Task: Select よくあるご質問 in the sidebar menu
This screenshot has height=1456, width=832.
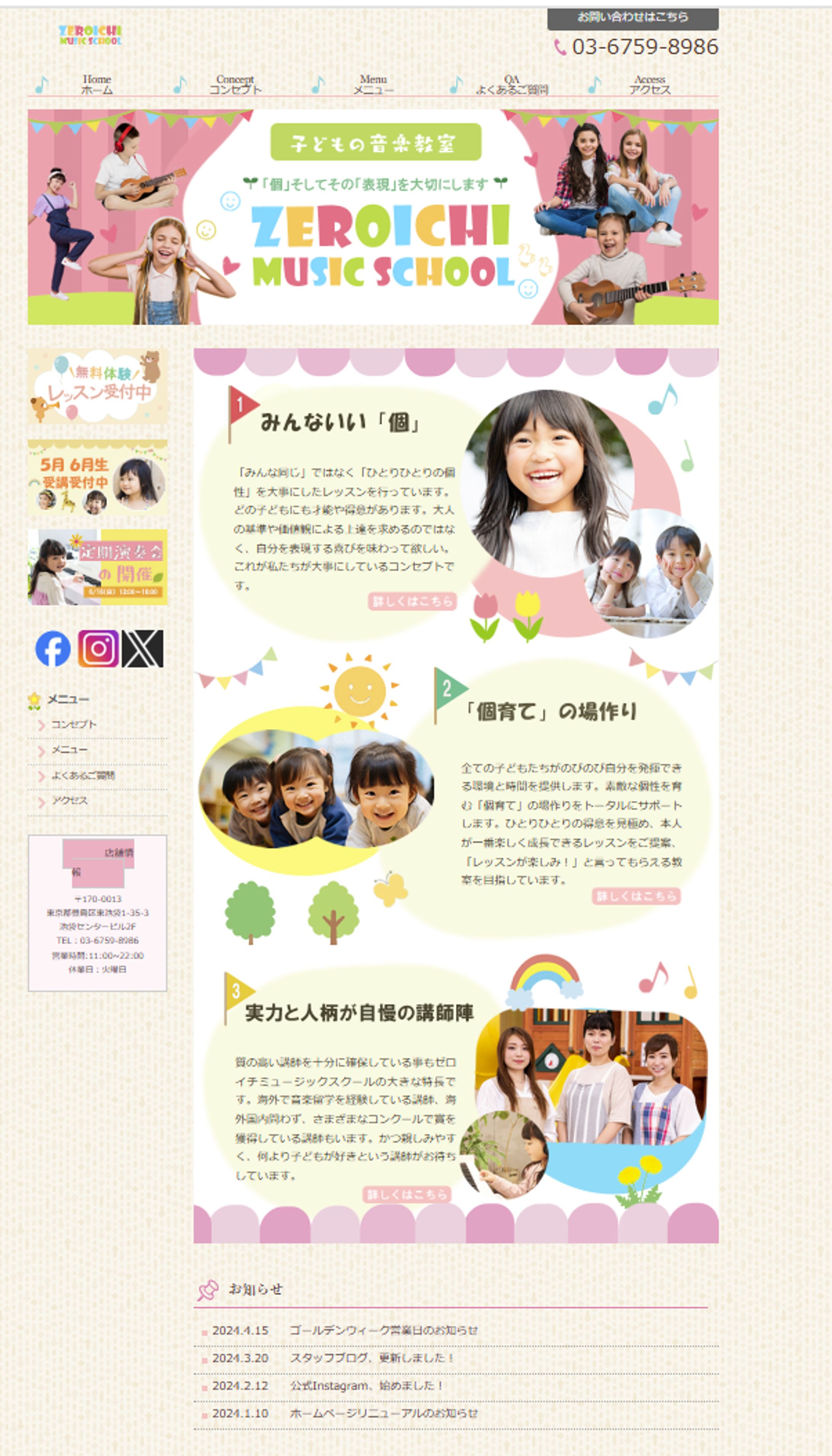Action: click(x=83, y=775)
